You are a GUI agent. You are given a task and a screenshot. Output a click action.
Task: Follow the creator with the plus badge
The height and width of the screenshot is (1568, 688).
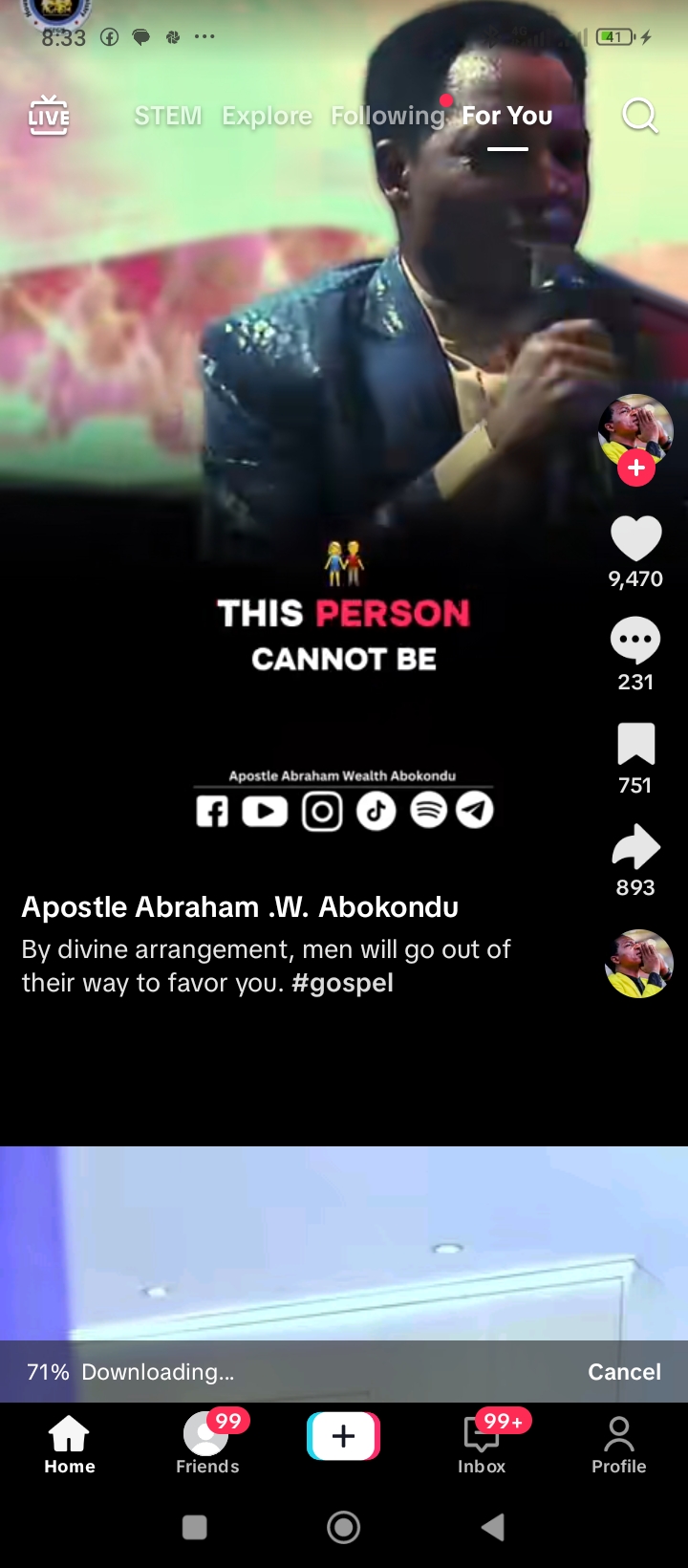636,468
